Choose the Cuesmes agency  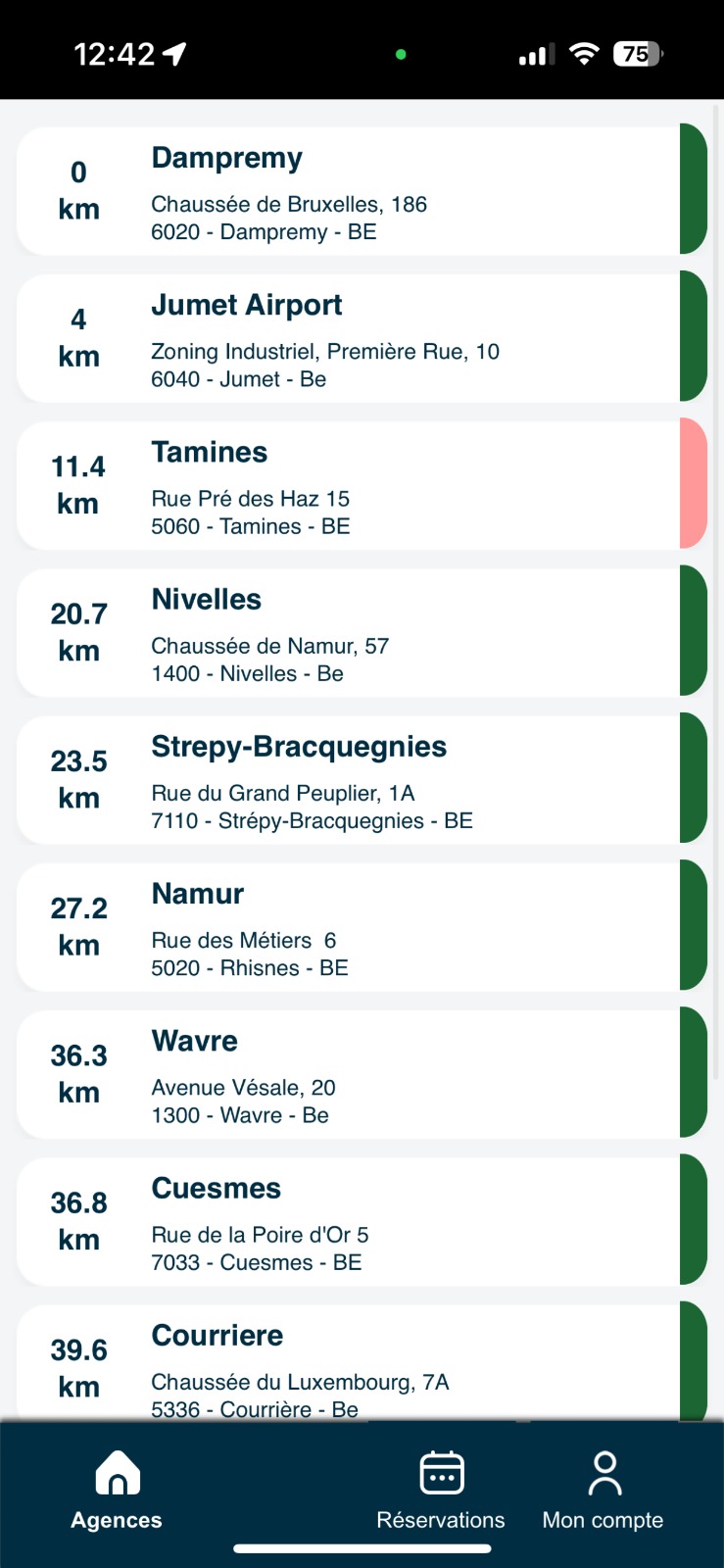point(362,1221)
